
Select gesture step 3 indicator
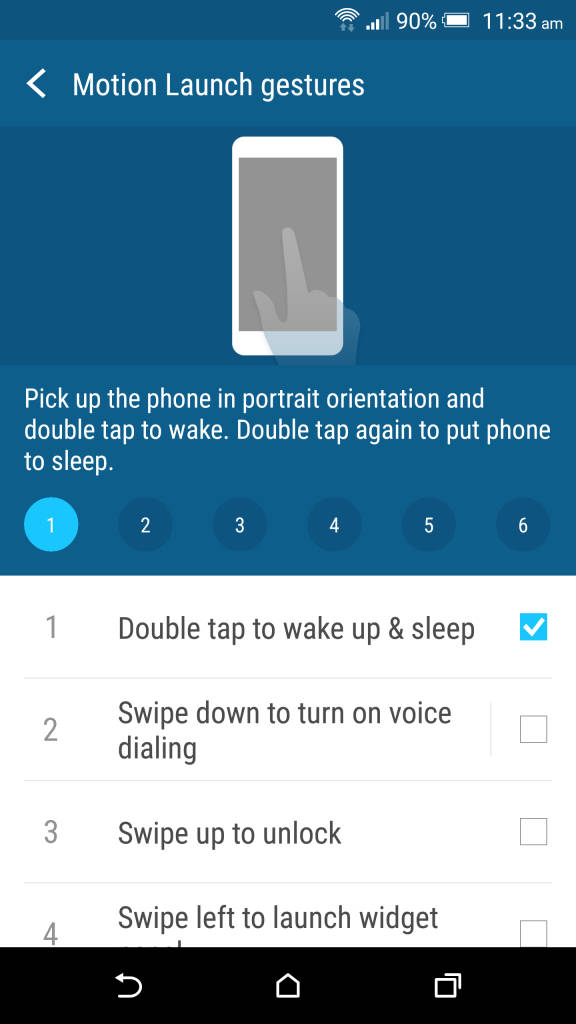[x=240, y=524]
